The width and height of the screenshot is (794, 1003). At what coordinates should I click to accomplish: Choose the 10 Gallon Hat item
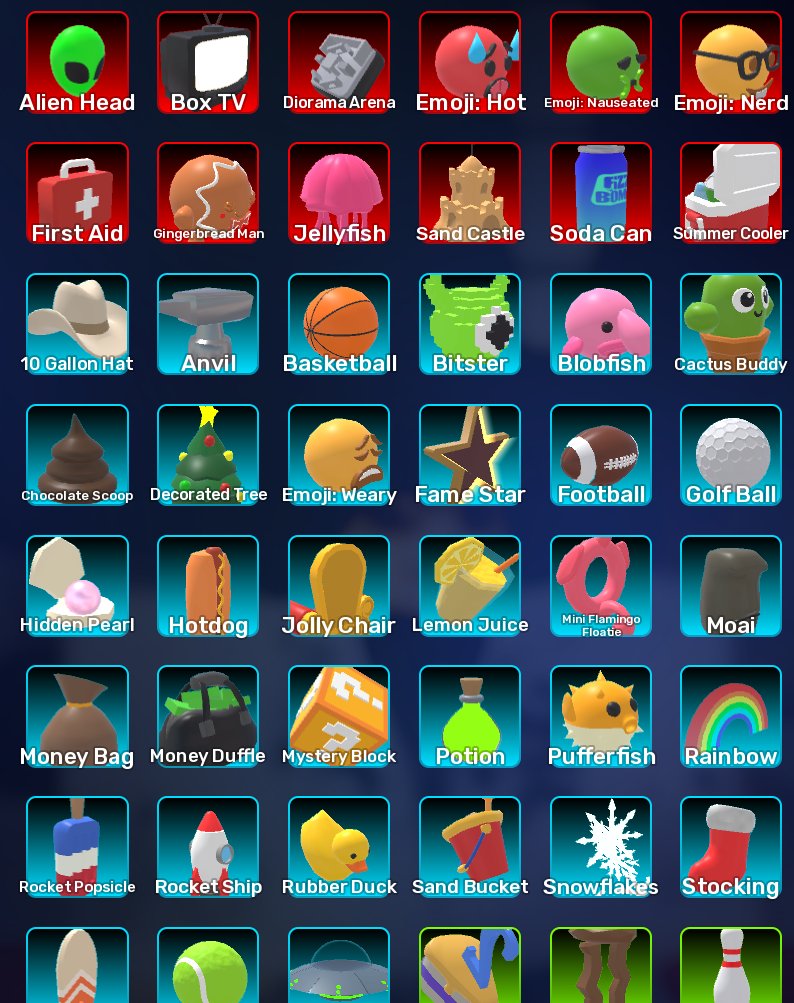[x=77, y=324]
